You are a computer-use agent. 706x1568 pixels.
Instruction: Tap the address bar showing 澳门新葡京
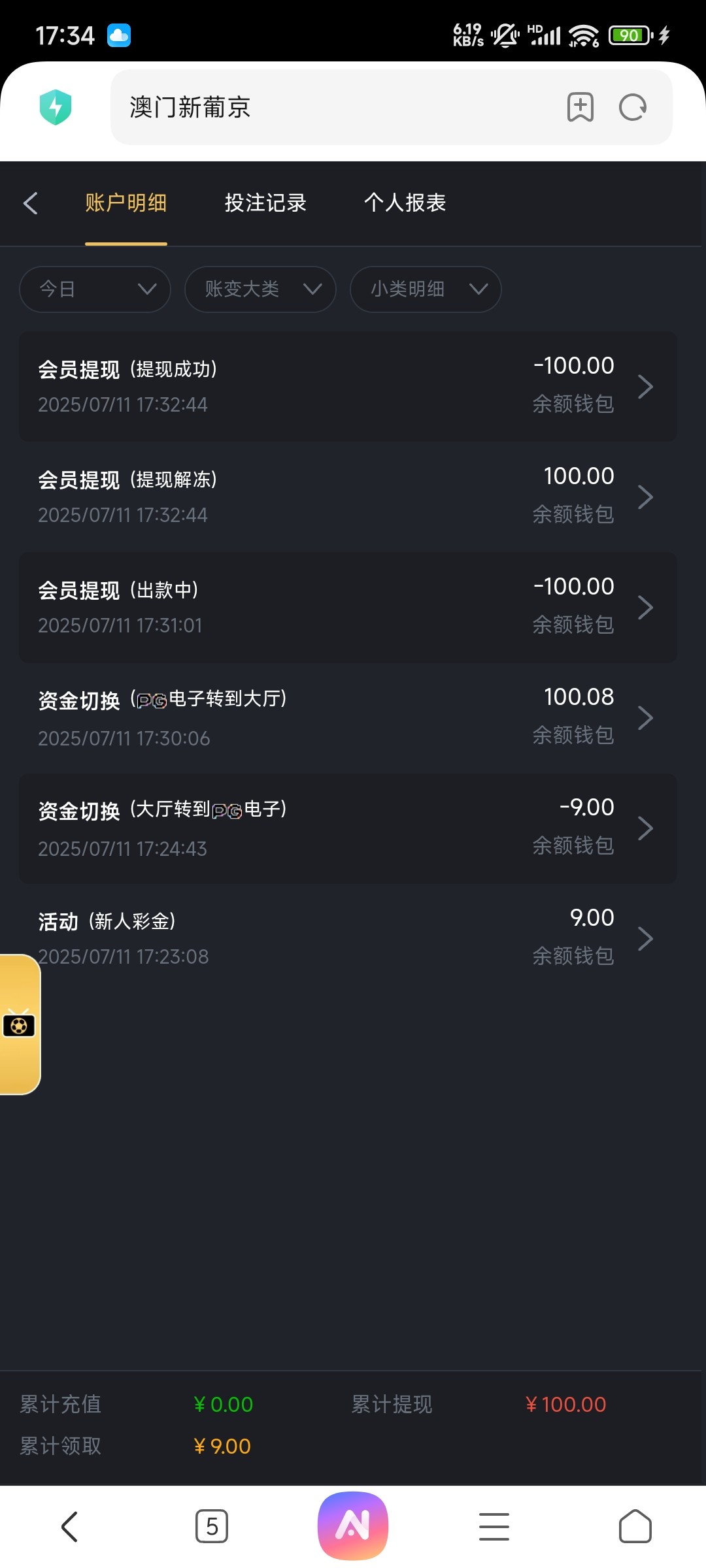tap(327, 107)
